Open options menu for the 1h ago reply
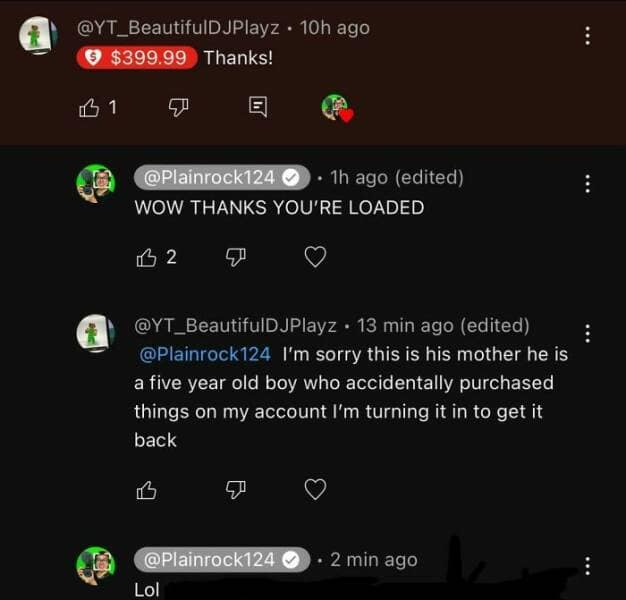 click(x=587, y=184)
